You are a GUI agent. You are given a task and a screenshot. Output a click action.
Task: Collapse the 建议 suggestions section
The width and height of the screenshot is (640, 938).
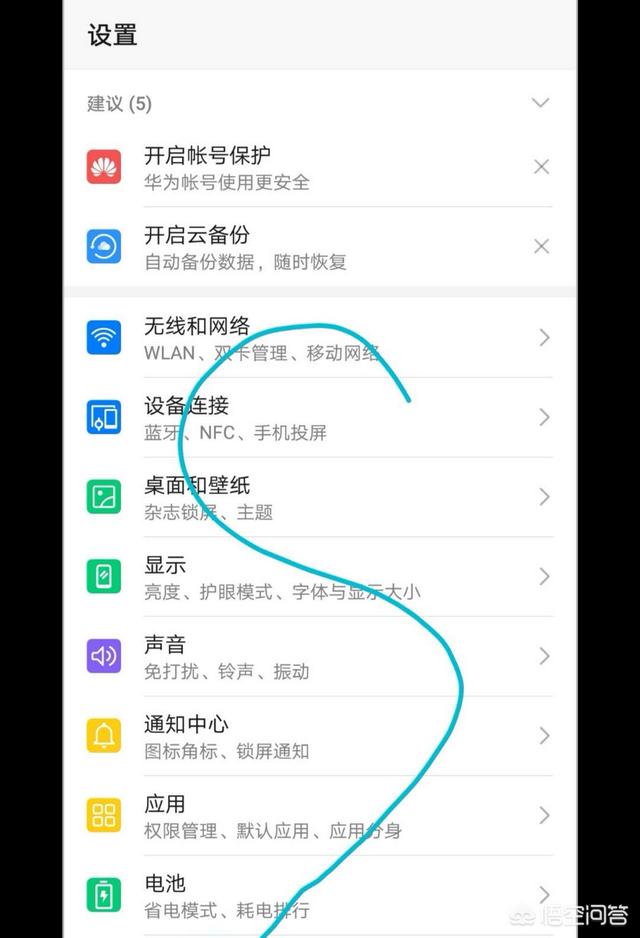540,103
